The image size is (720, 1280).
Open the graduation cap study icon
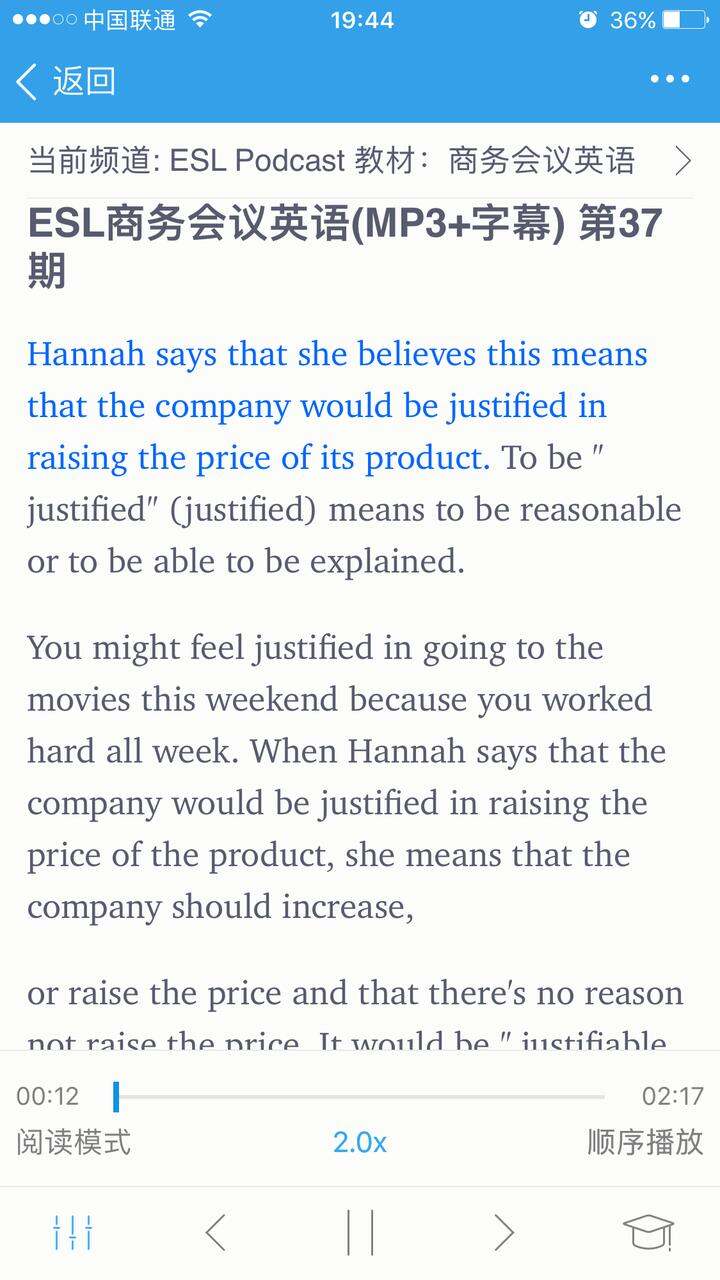coord(648,1233)
